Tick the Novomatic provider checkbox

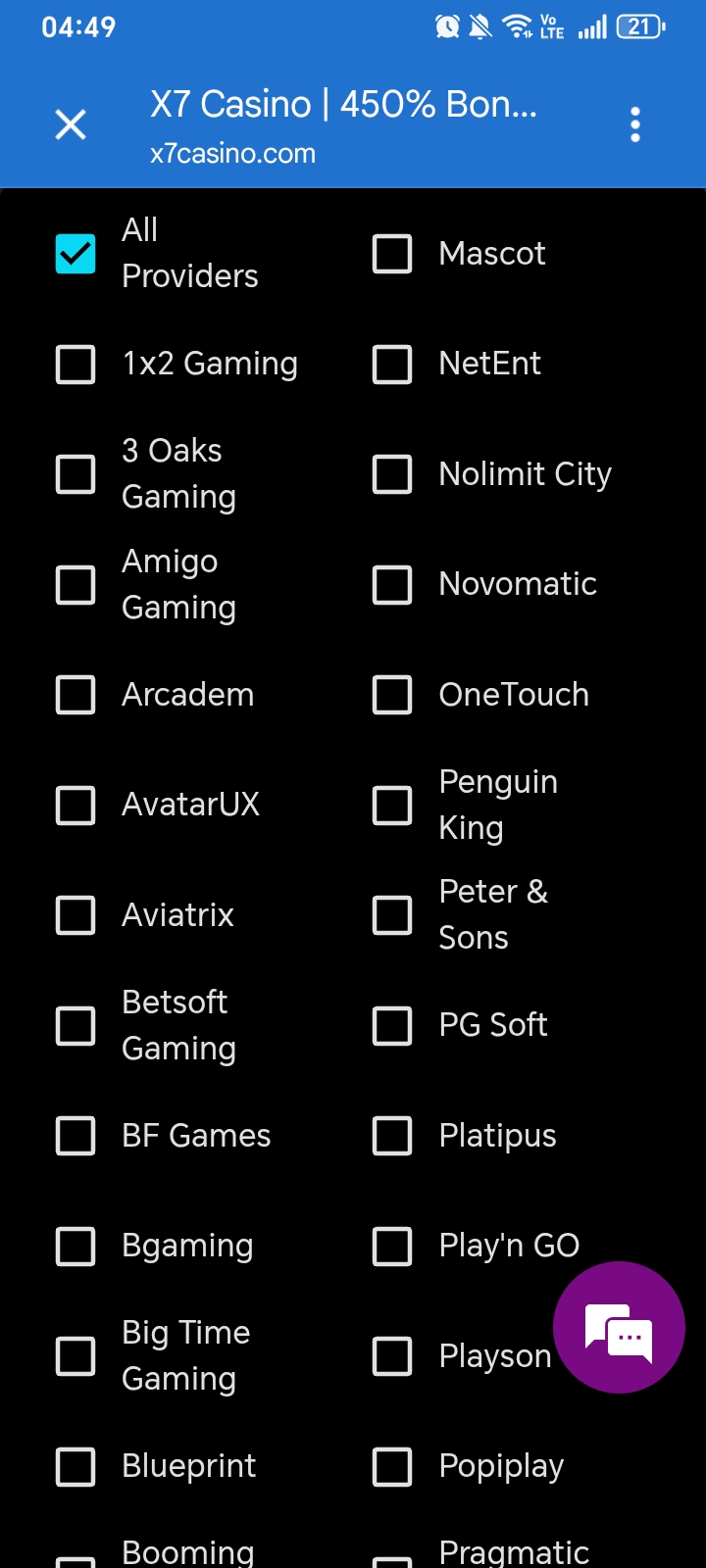(392, 585)
